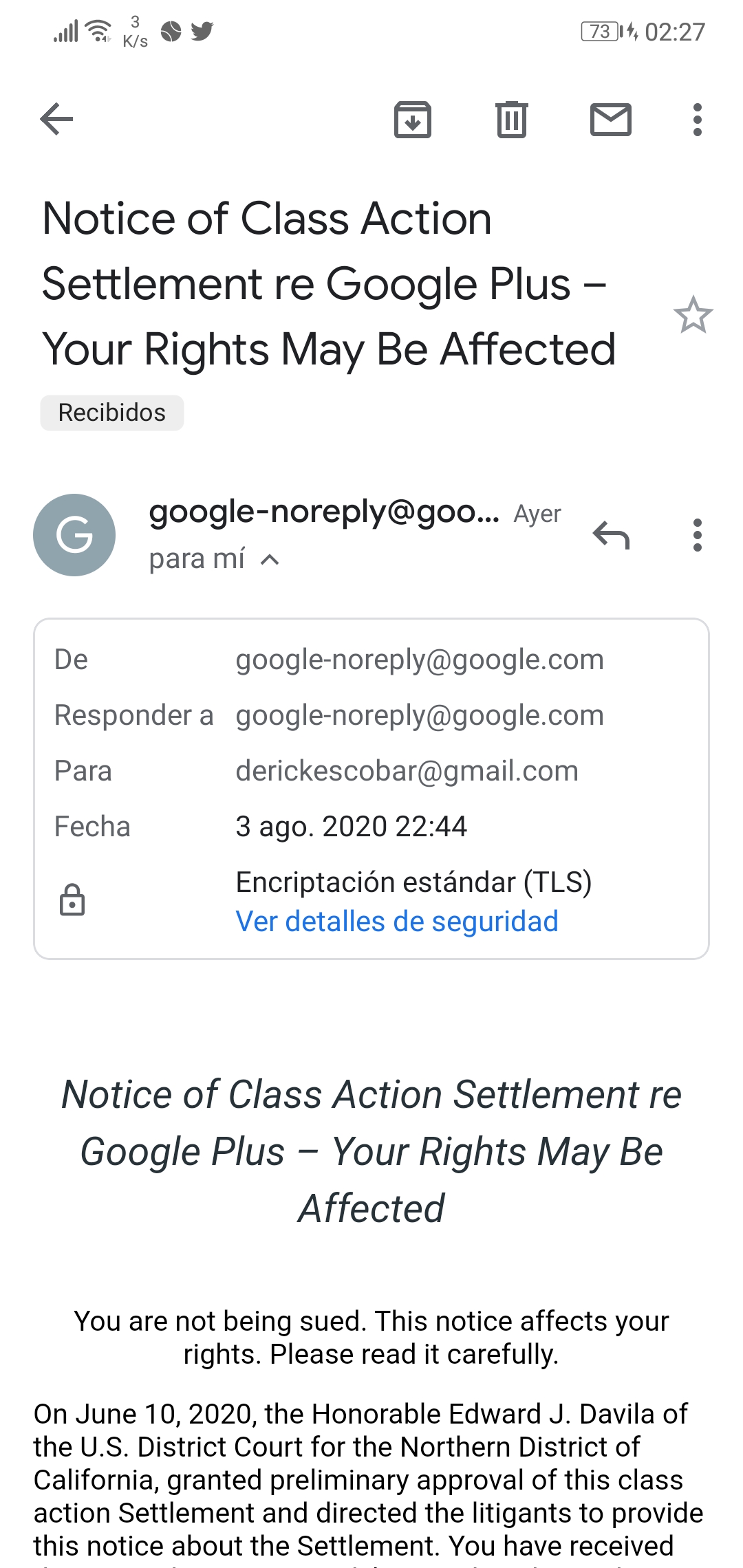The image size is (743, 1568).
Task: Open the top overflow menu
Action: [x=698, y=120]
